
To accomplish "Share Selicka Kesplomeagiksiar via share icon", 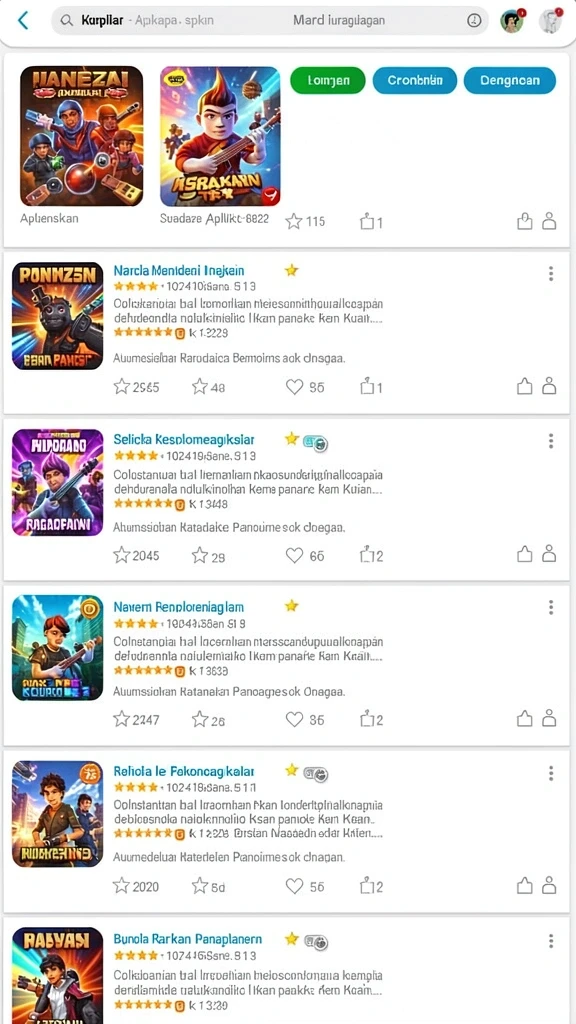I will [368, 555].
